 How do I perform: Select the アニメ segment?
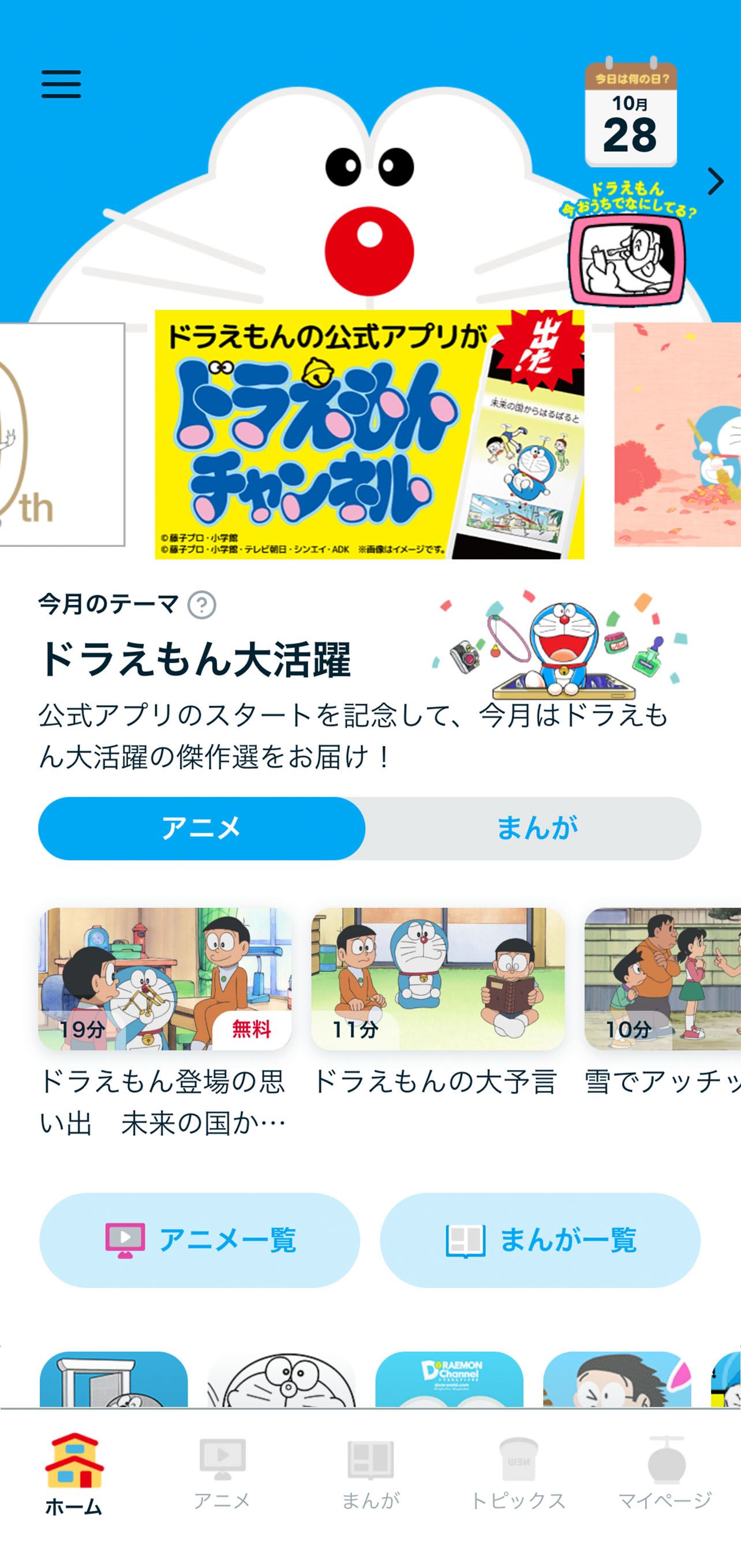tap(201, 828)
